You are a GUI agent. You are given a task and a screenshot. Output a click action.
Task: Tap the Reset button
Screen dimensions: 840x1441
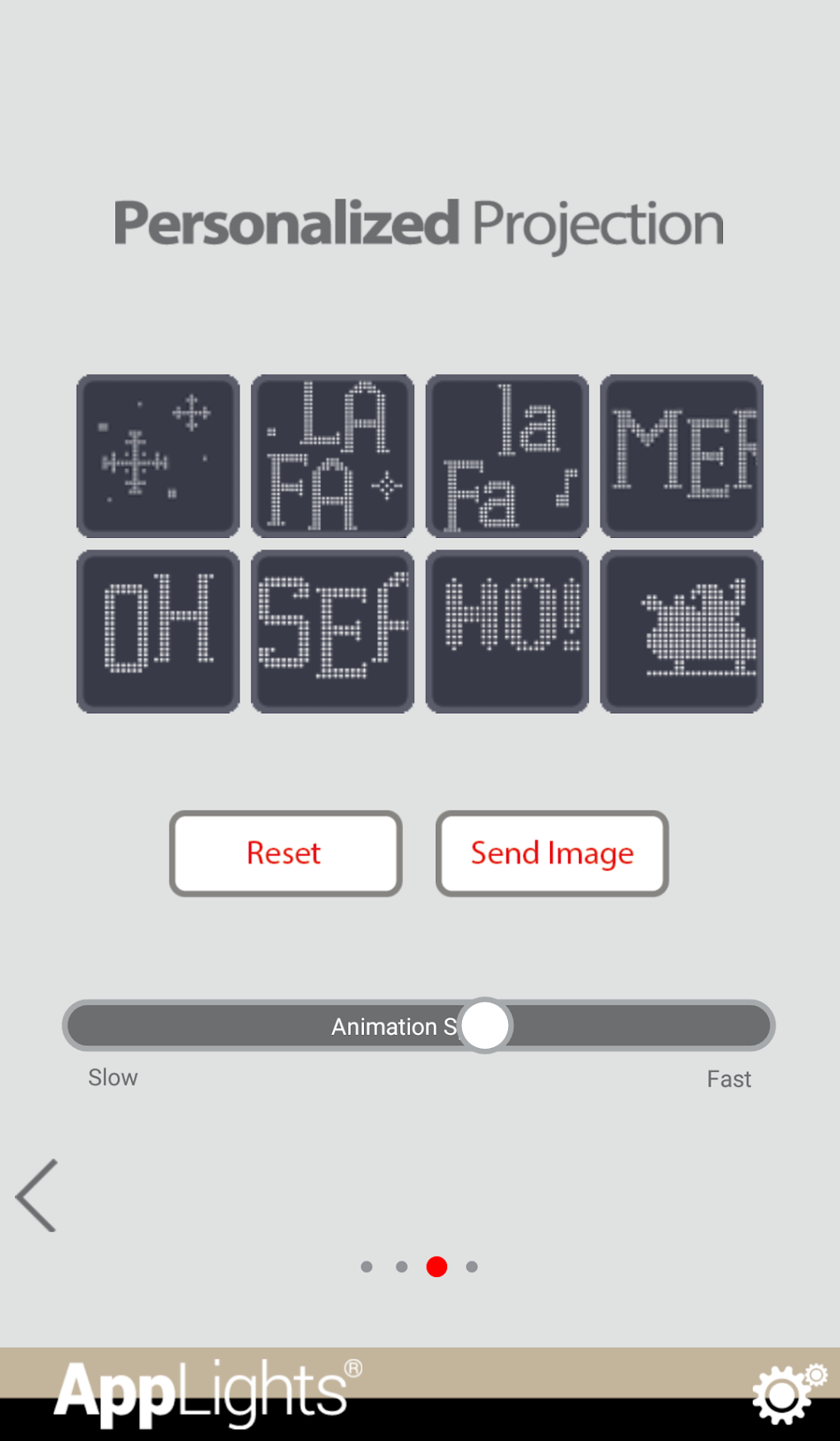click(285, 853)
